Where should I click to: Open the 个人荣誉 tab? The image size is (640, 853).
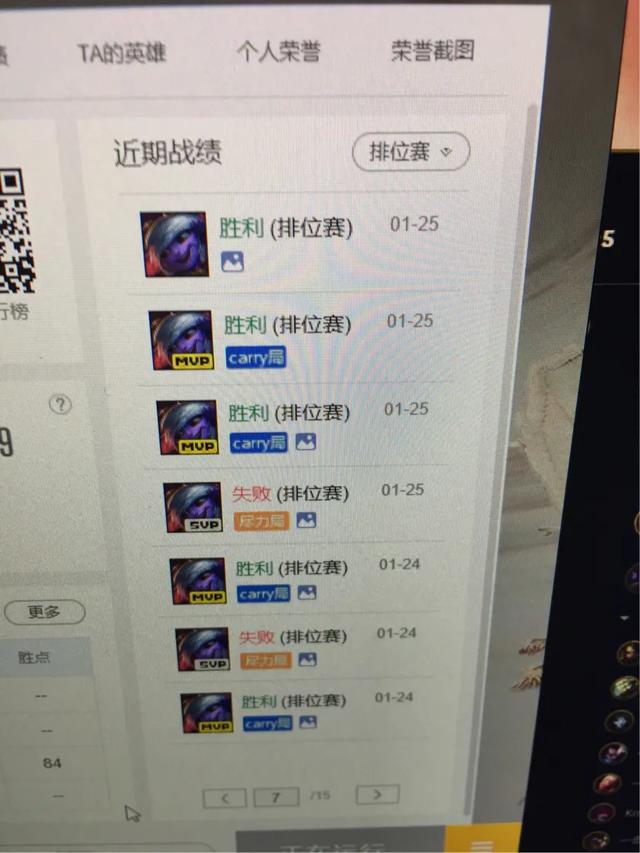point(278,51)
